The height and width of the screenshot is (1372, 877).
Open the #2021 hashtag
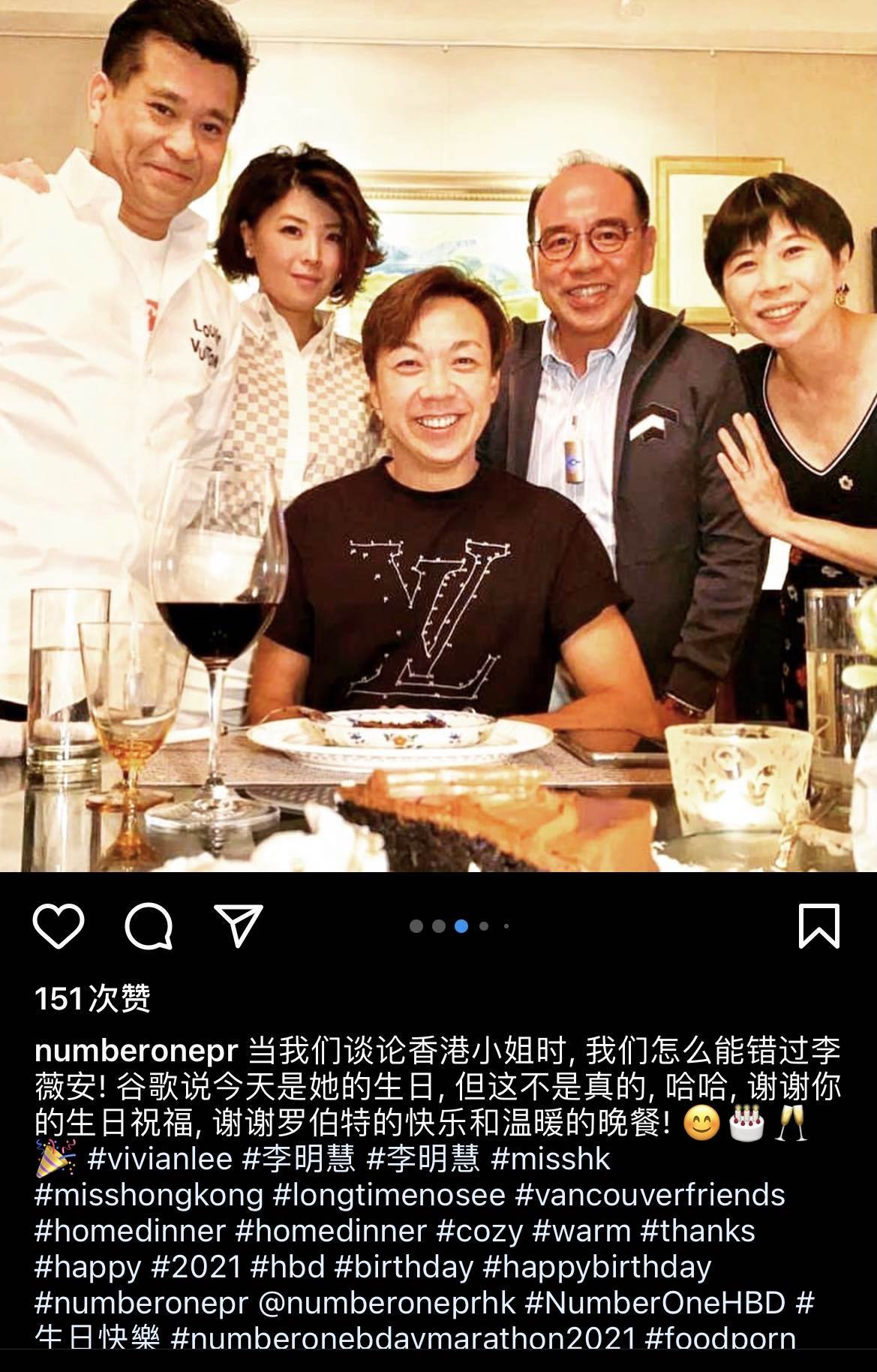(197, 1268)
